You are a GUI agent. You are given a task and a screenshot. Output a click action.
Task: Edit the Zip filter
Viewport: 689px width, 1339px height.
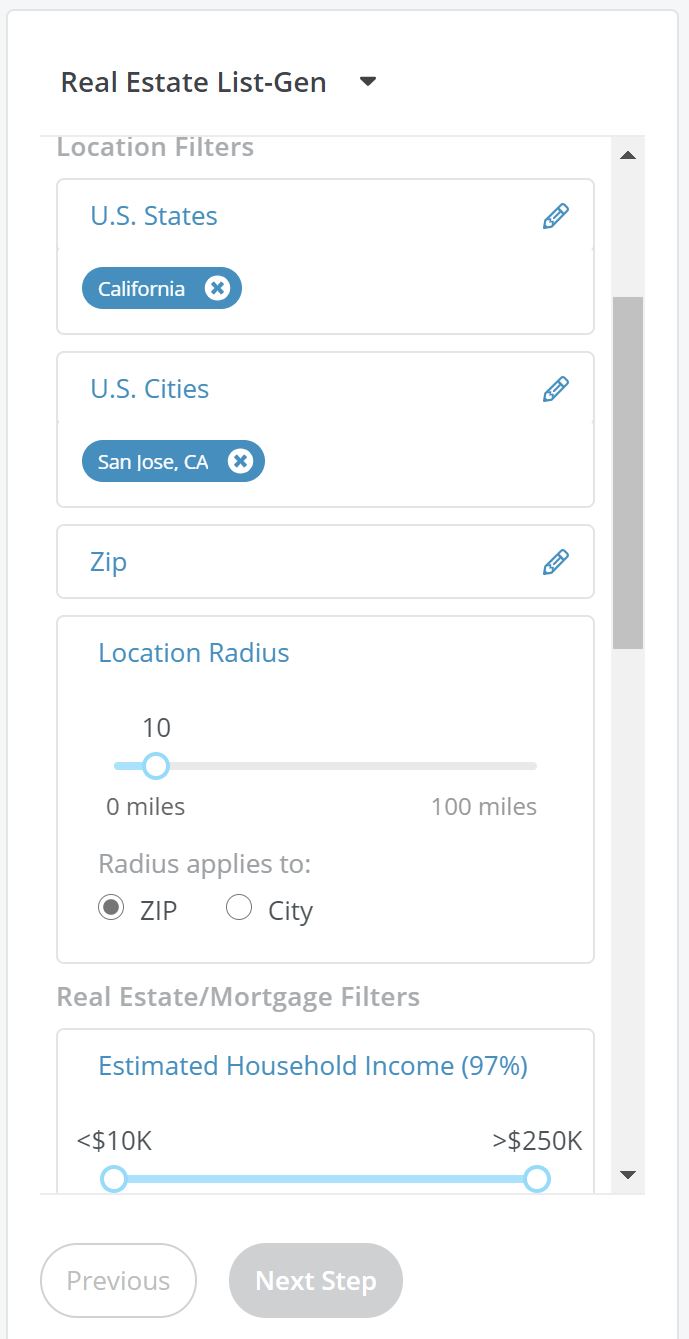555,562
